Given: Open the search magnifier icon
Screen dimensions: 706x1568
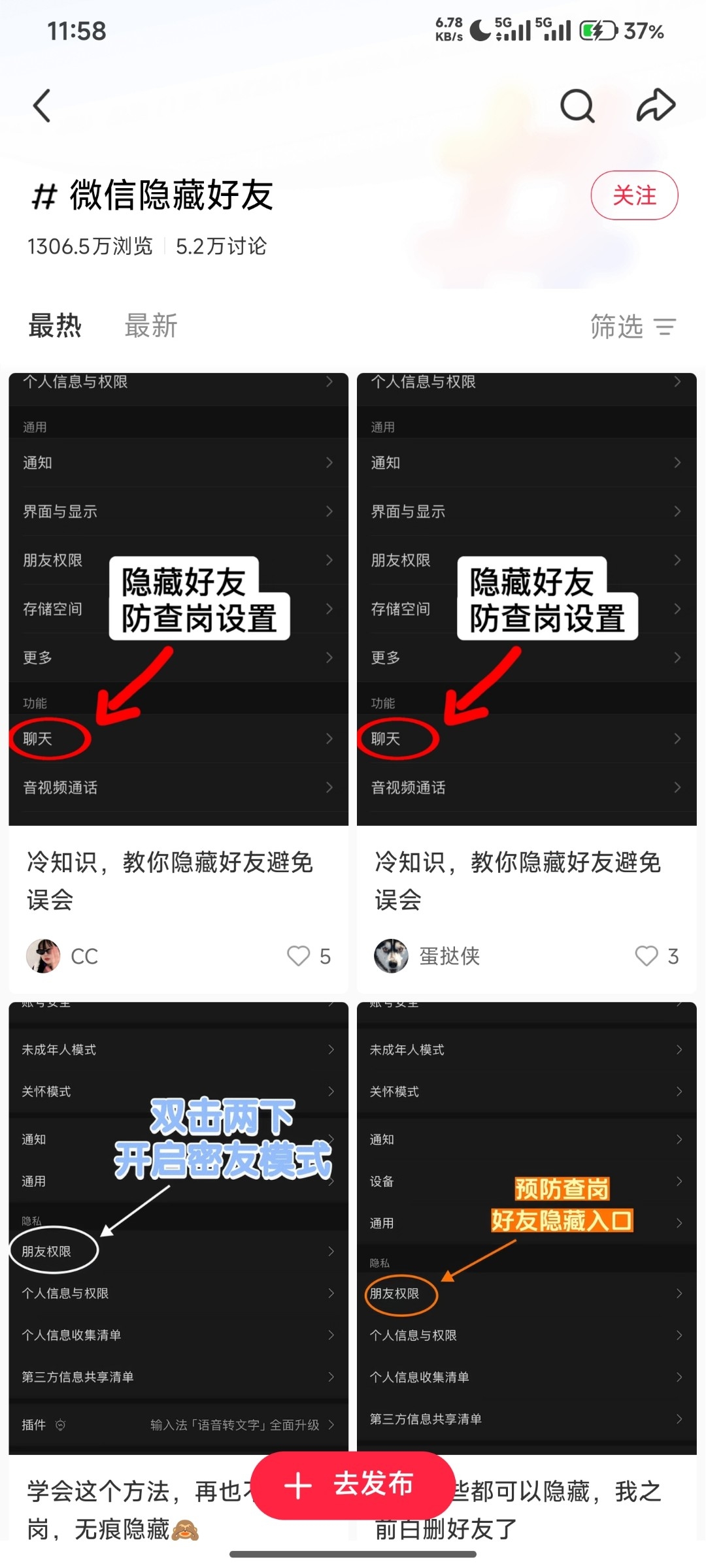Looking at the screenshot, I should [x=577, y=106].
